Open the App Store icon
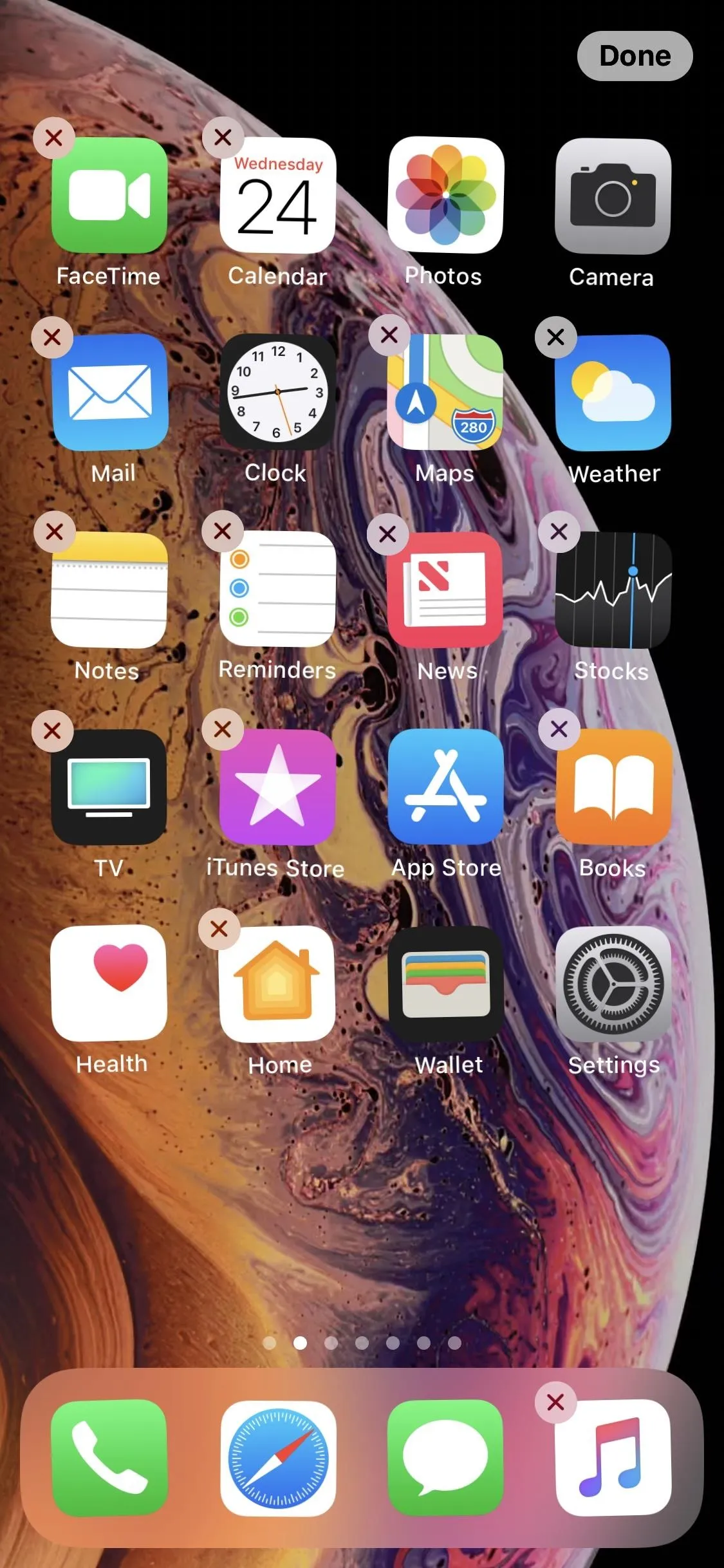 (x=446, y=787)
